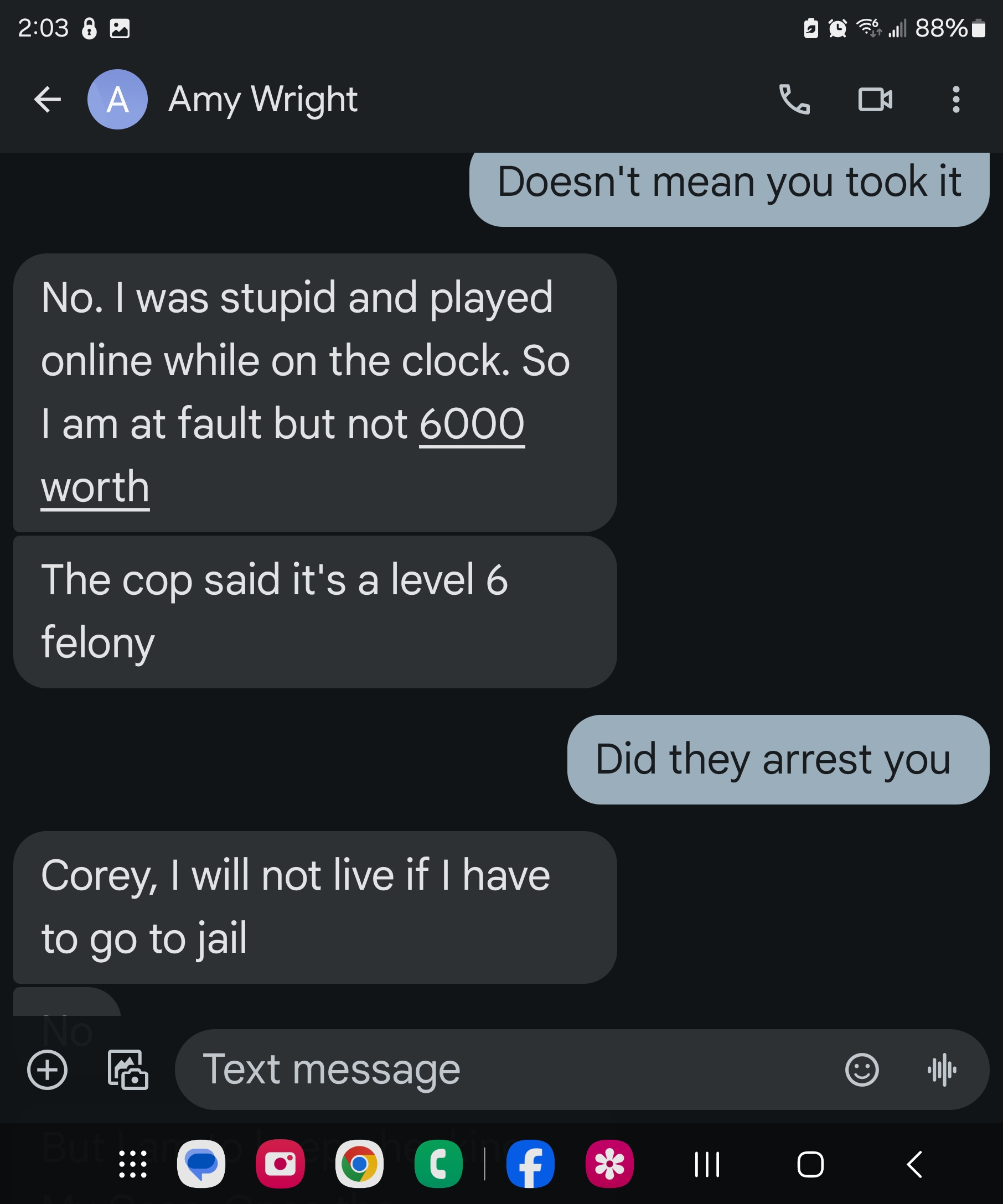Go to the home screen
This screenshot has height=1204, width=1003.
(x=810, y=1165)
